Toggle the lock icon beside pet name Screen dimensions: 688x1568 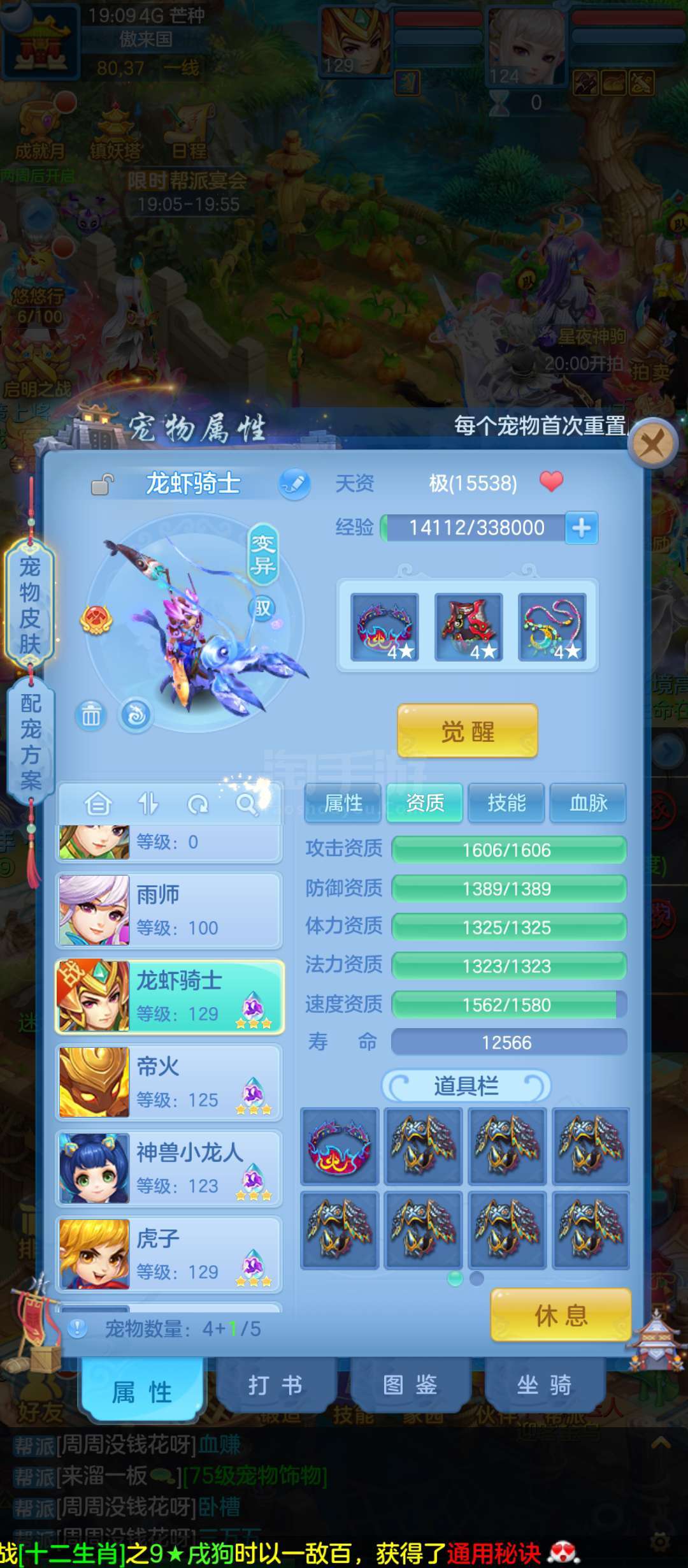[102, 484]
